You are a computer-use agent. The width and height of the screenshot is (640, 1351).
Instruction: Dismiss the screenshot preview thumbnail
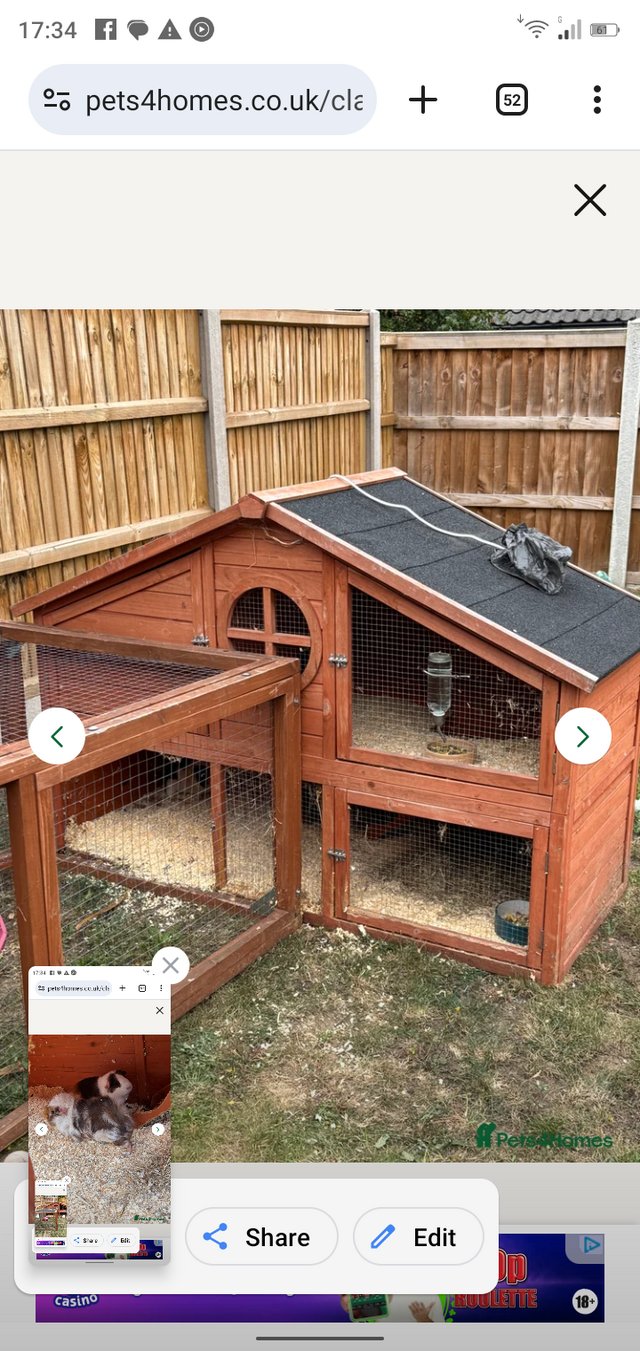point(170,966)
